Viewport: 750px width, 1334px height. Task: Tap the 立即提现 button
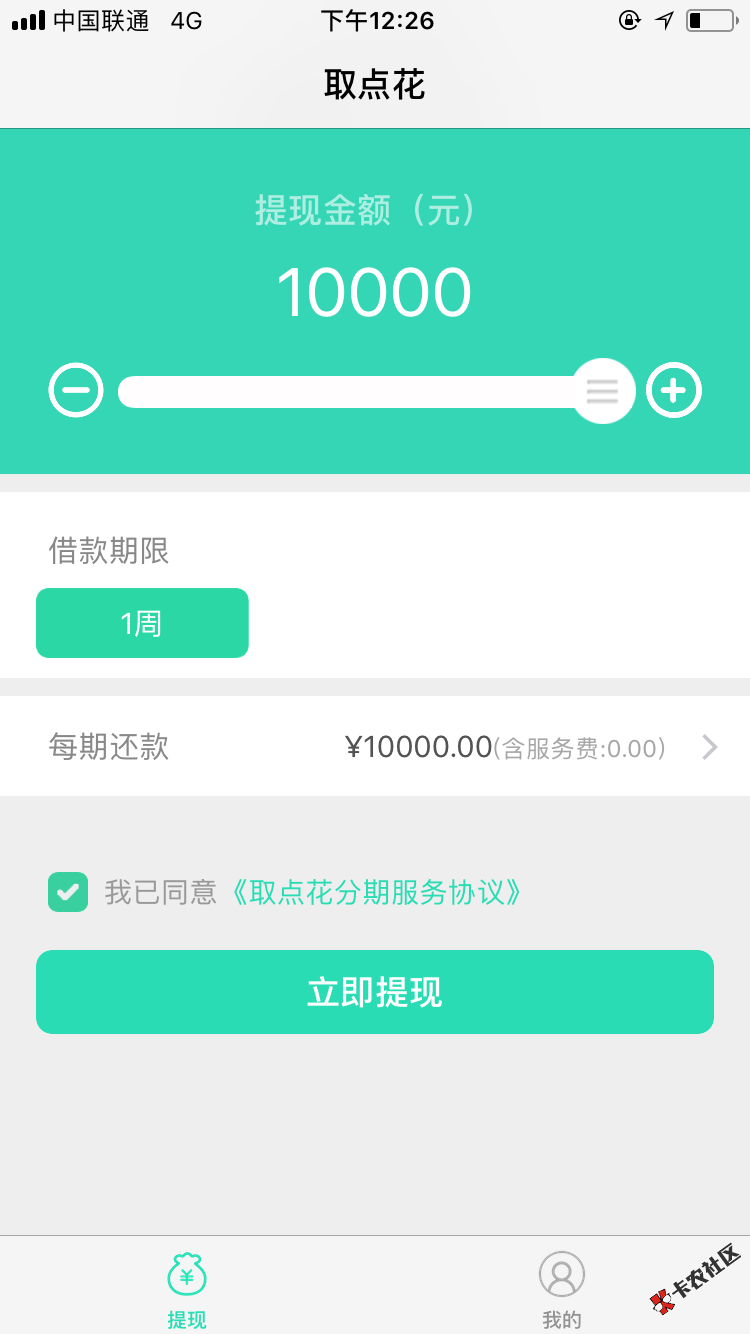coord(375,992)
